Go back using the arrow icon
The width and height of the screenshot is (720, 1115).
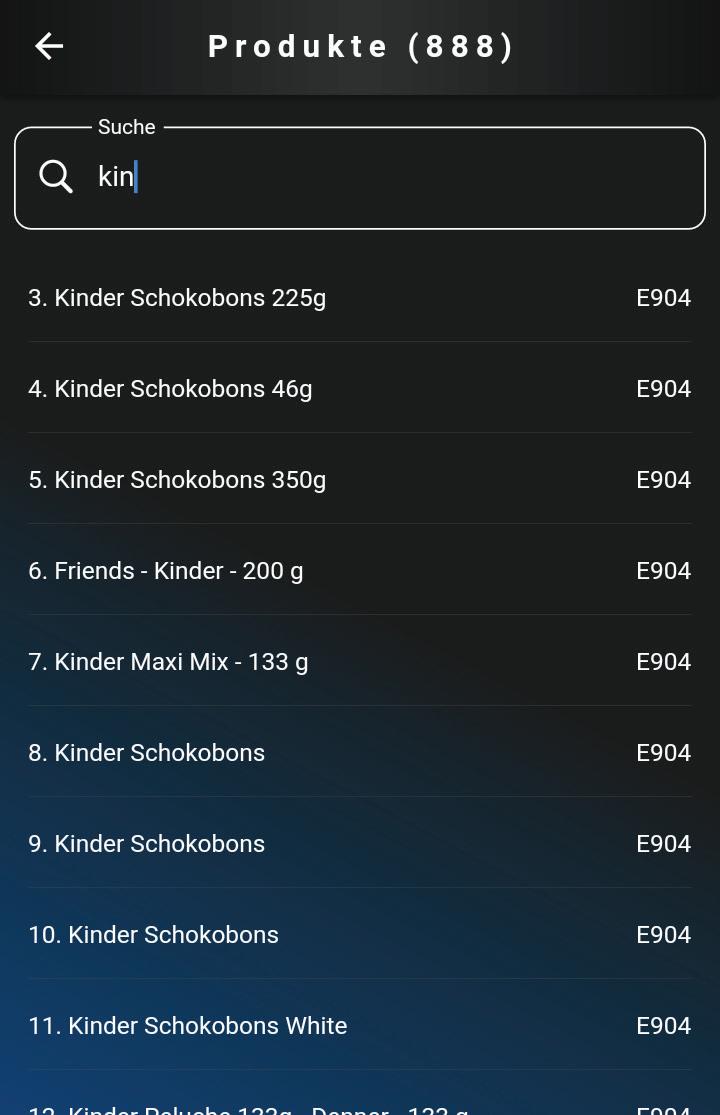[x=49, y=46]
